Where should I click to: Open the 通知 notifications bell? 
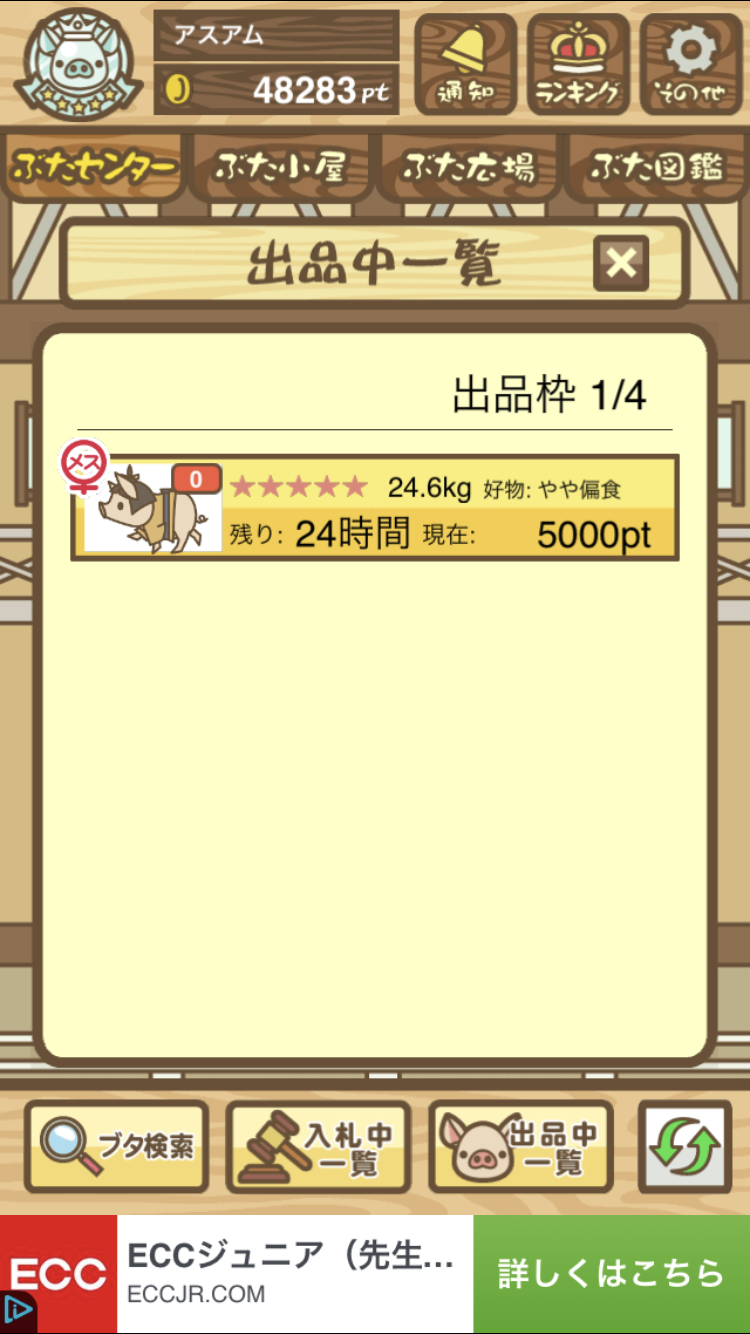[465, 62]
